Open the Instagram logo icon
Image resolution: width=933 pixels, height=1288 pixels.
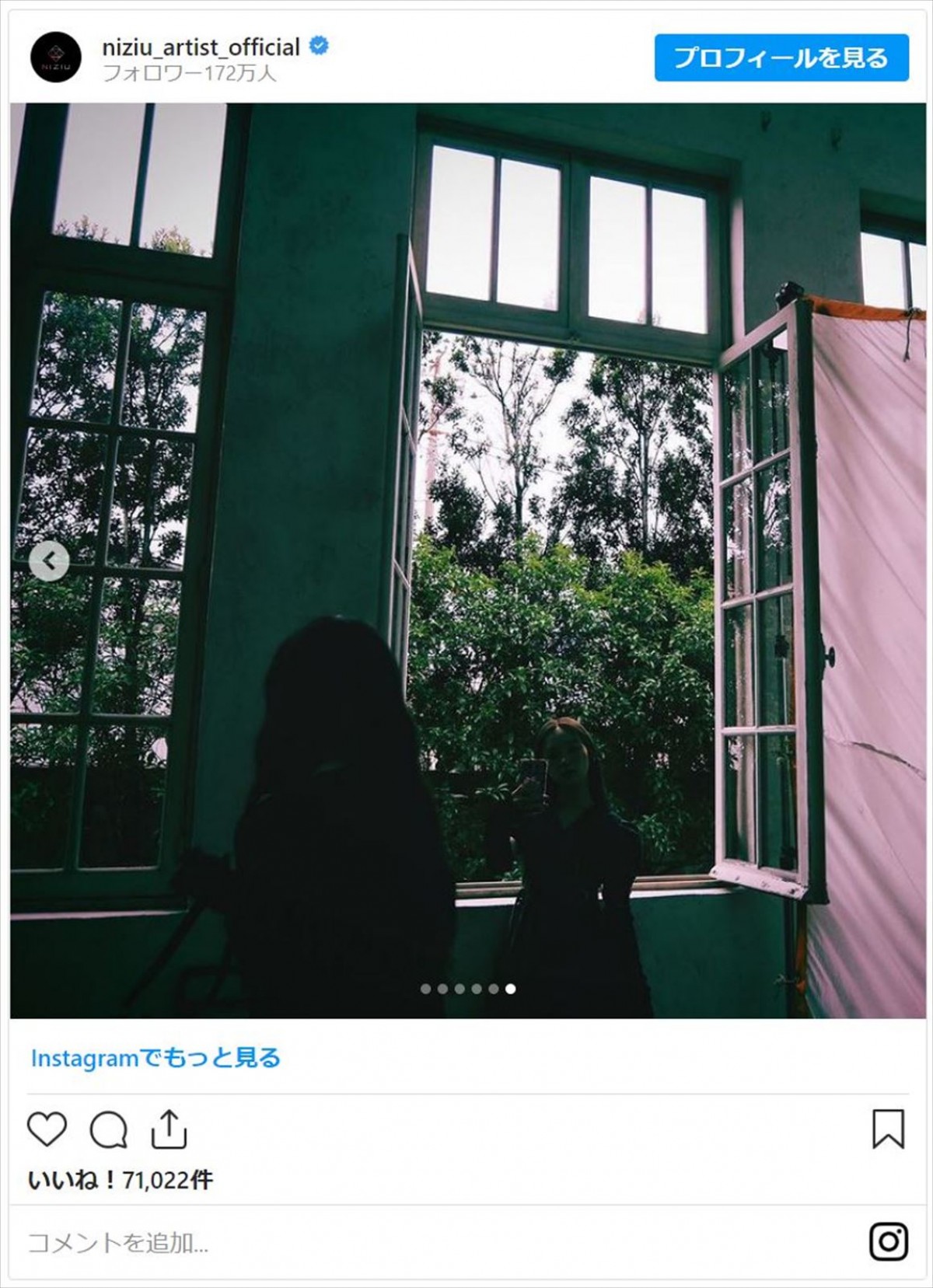click(x=888, y=1241)
